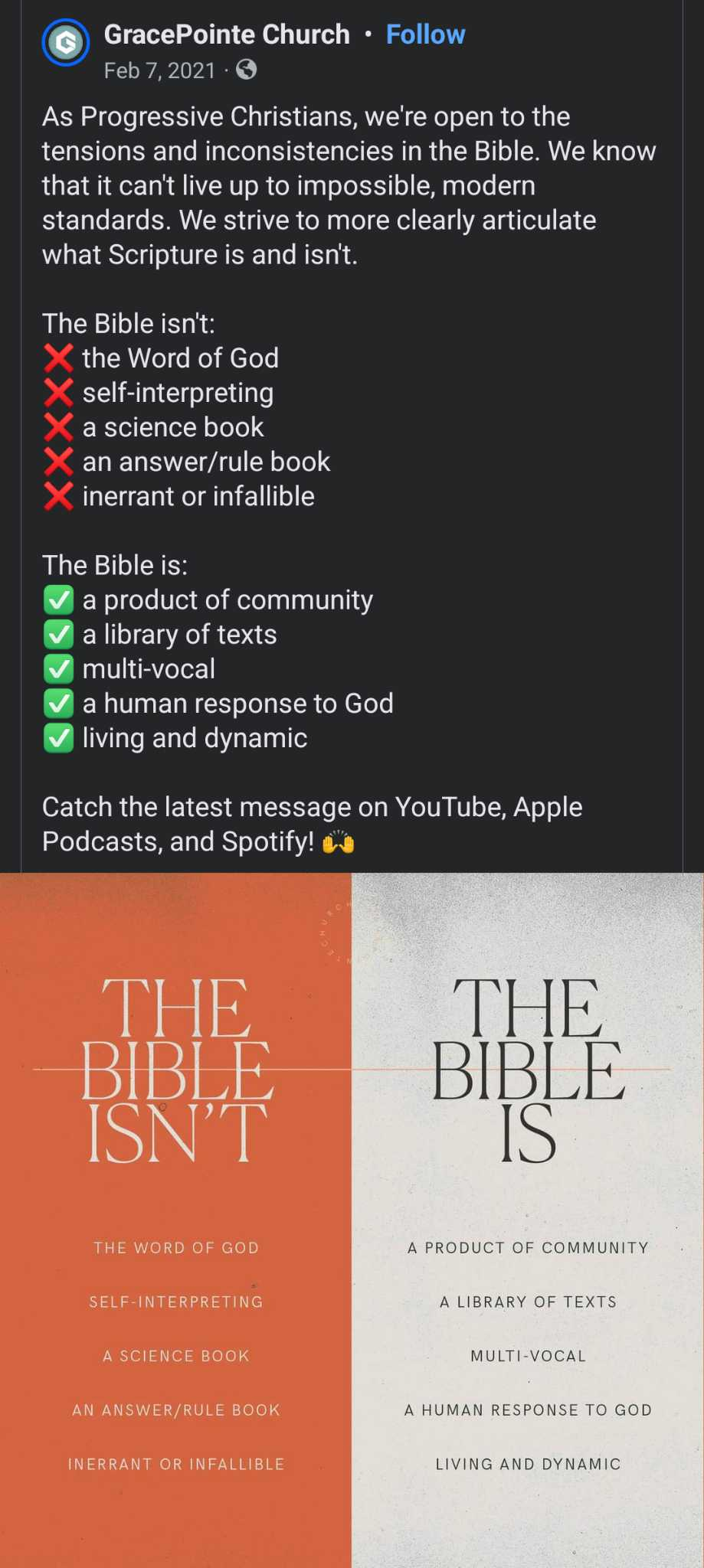Follow GracePointe Church
This screenshot has width=704, height=1568.
point(425,34)
